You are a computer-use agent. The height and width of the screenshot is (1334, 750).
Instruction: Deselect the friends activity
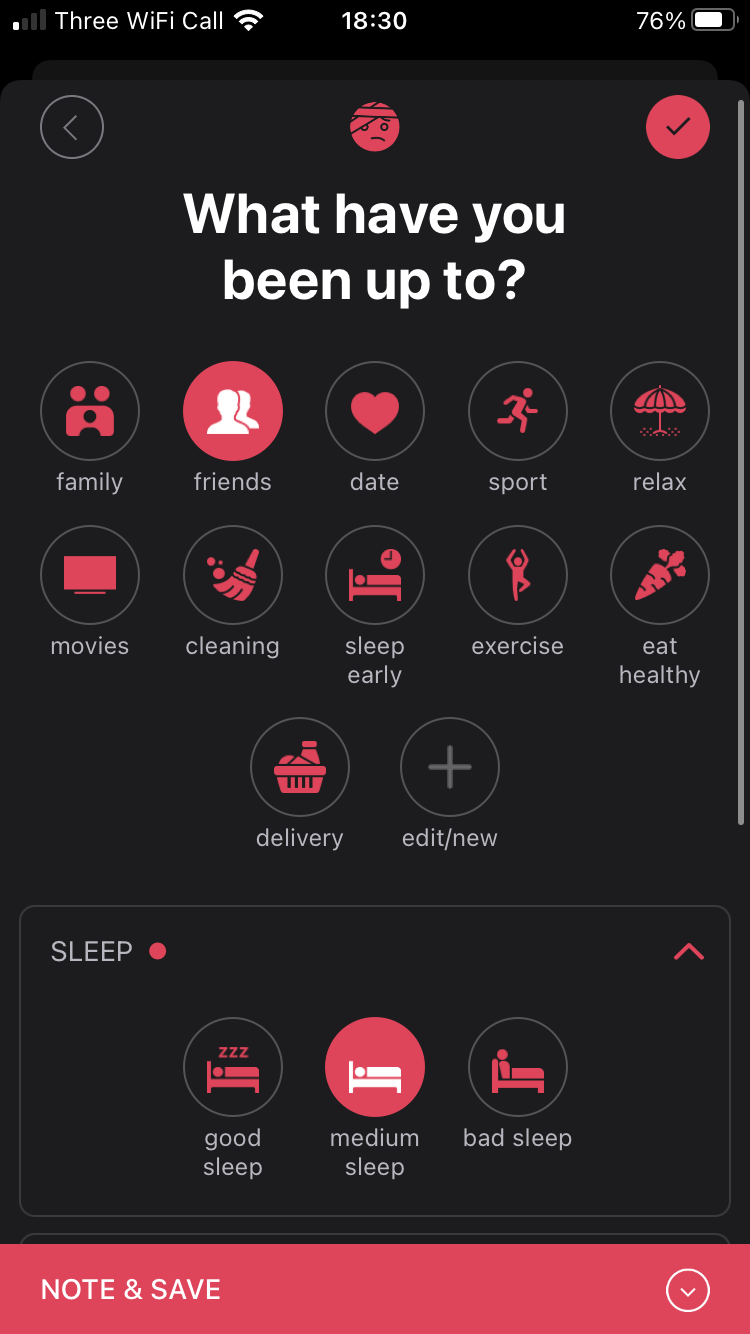[x=233, y=411]
